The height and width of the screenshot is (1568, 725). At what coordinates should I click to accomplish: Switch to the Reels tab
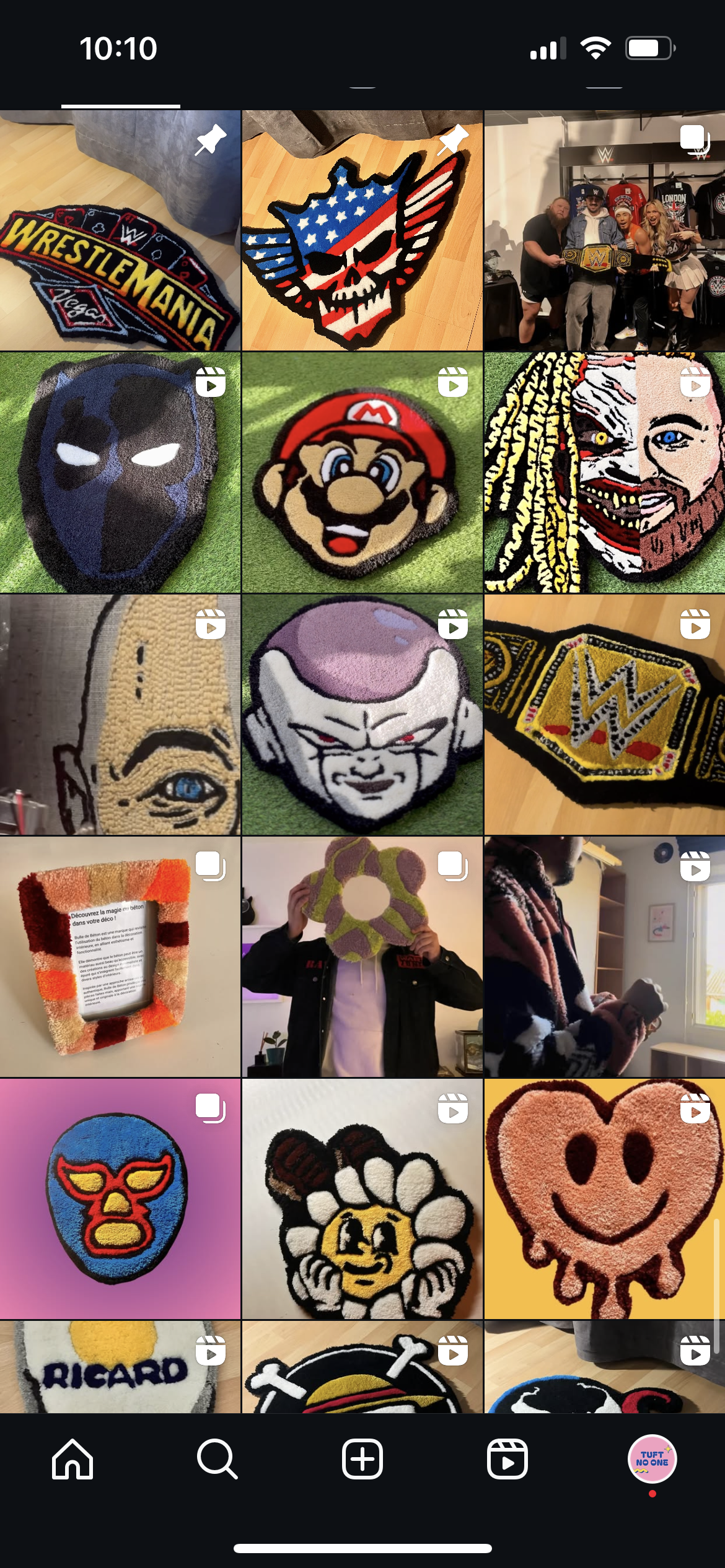point(507,1459)
